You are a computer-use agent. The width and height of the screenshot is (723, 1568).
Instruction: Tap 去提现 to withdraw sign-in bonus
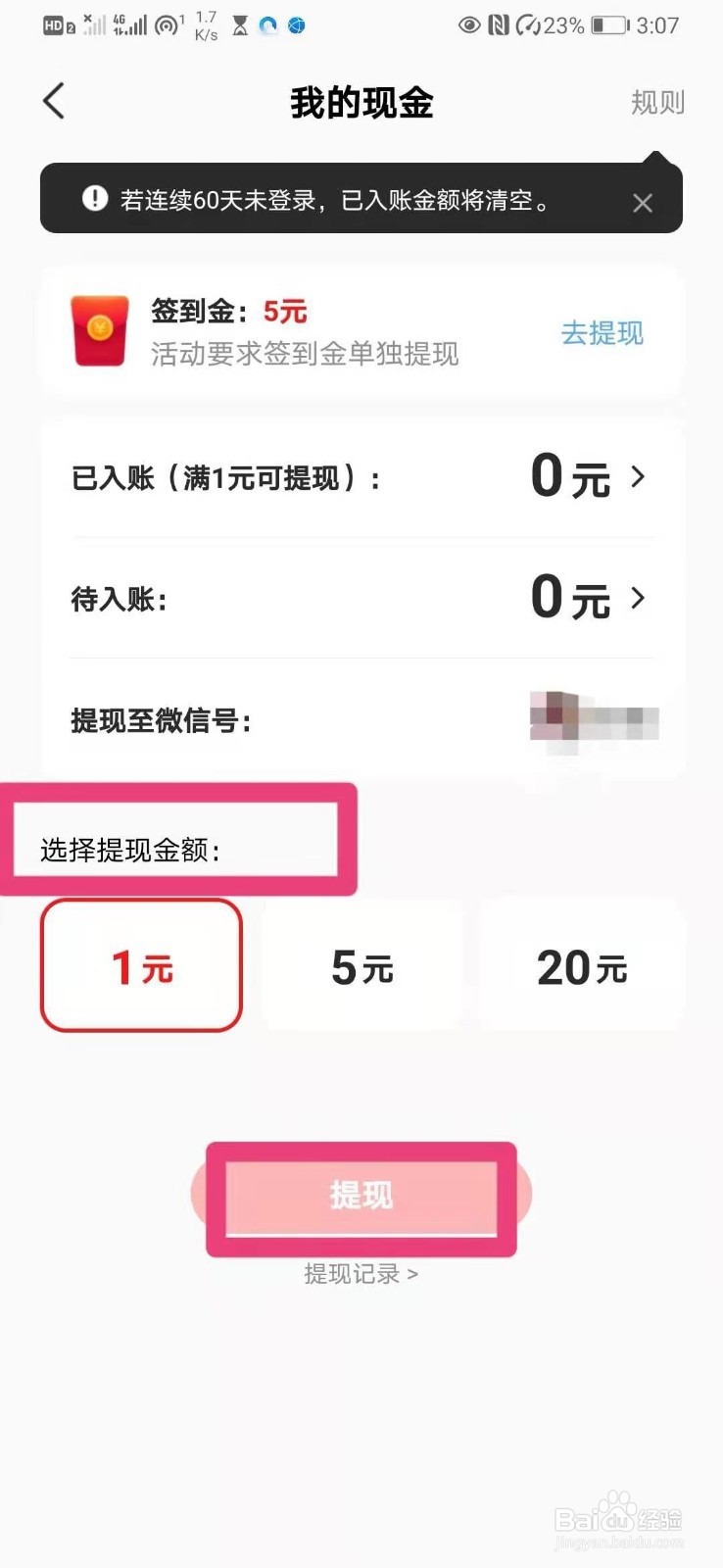pos(602,334)
